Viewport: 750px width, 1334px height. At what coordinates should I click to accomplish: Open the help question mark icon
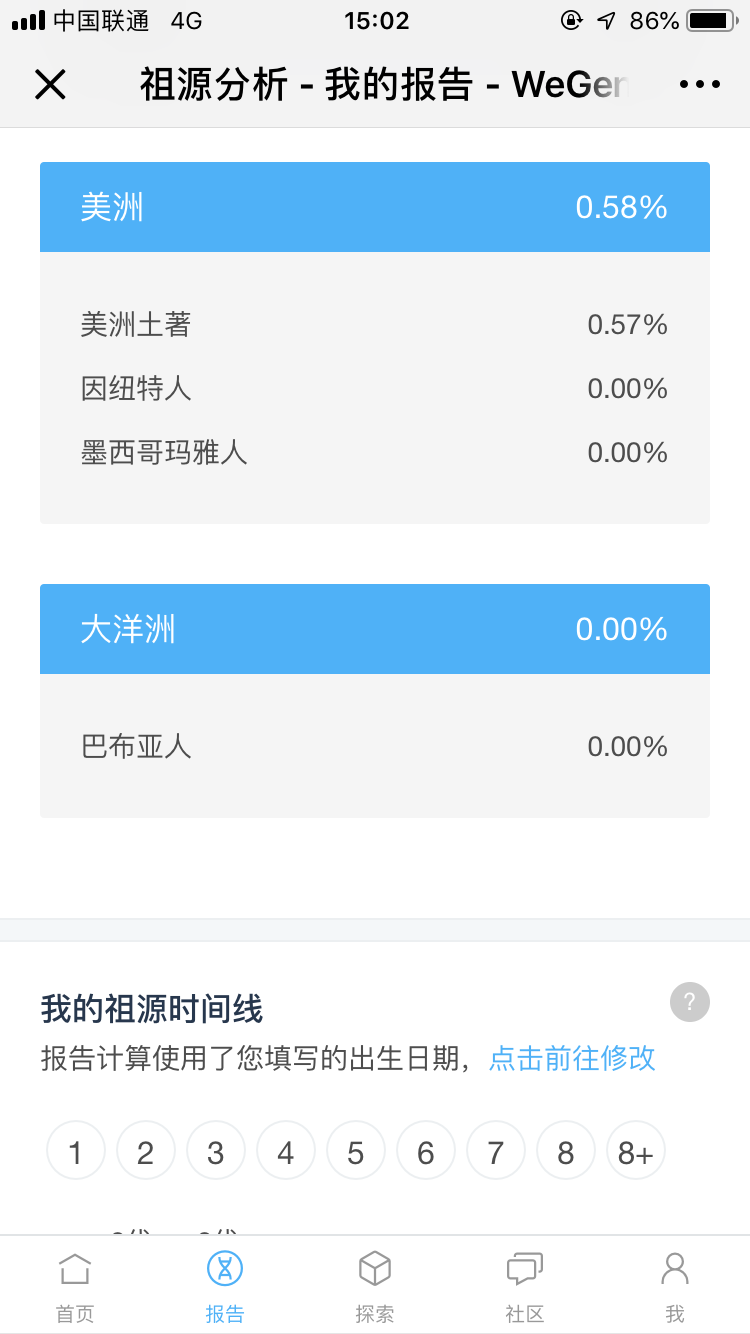pyautogui.click(x=690, y=1001)
